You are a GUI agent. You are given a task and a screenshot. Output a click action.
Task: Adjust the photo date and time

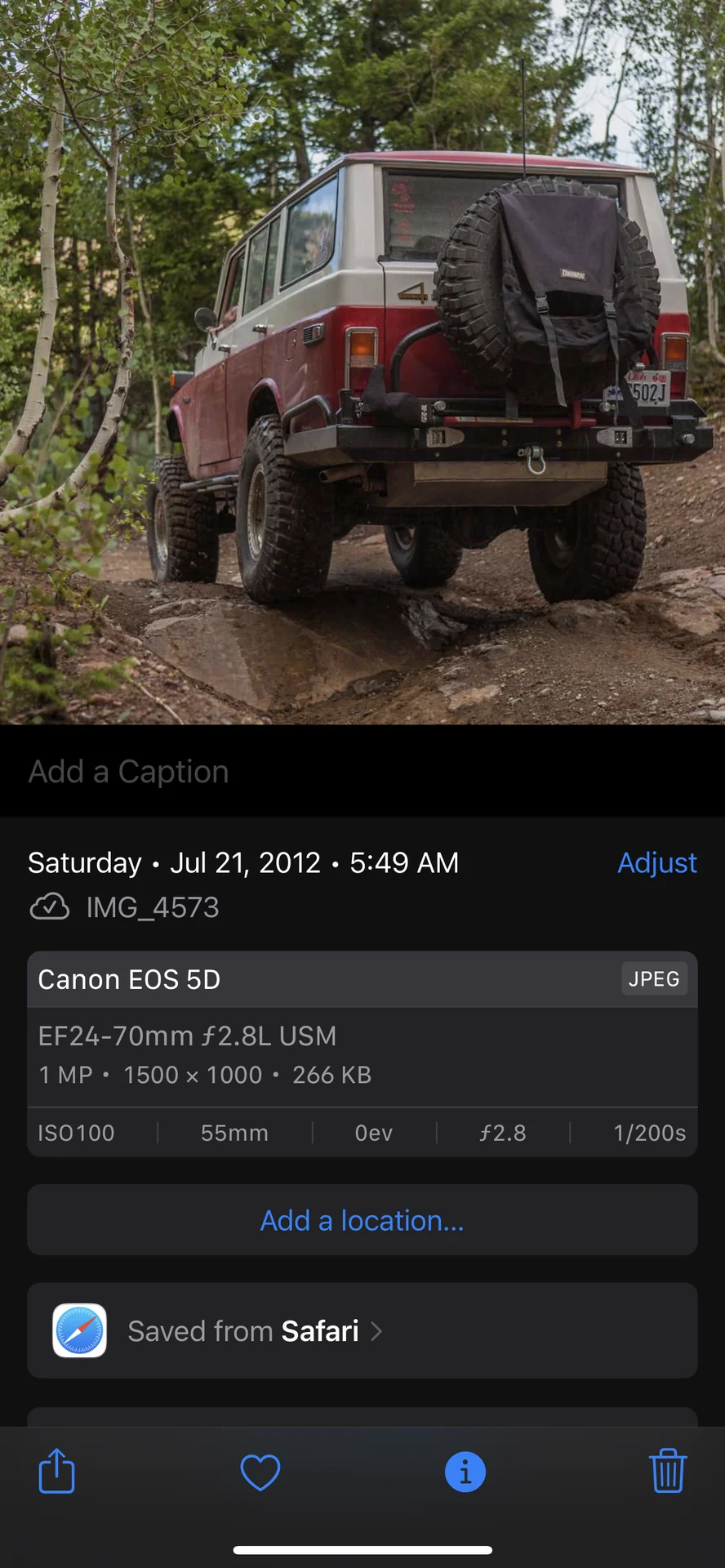[x=656, y=862]
